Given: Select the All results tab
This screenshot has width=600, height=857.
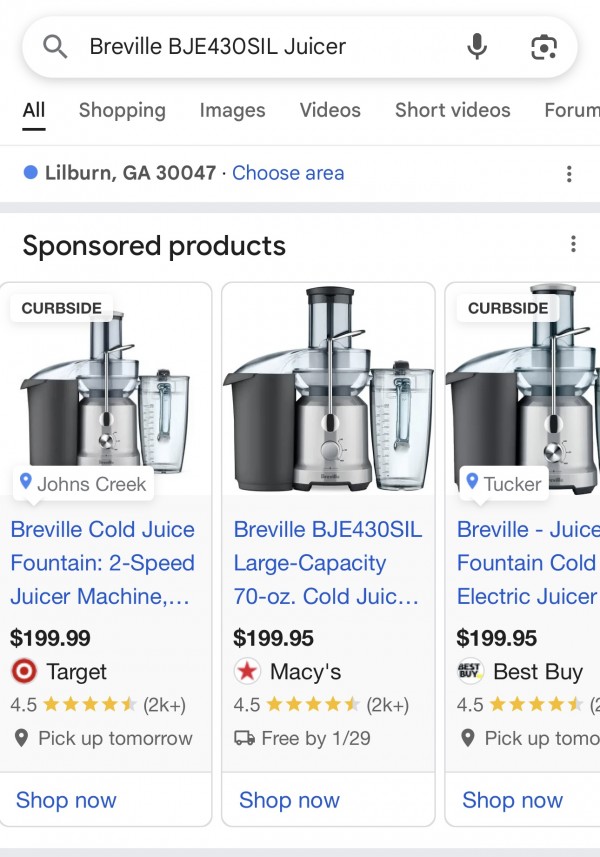Looking at the screenshot, I should coord(34,110).
